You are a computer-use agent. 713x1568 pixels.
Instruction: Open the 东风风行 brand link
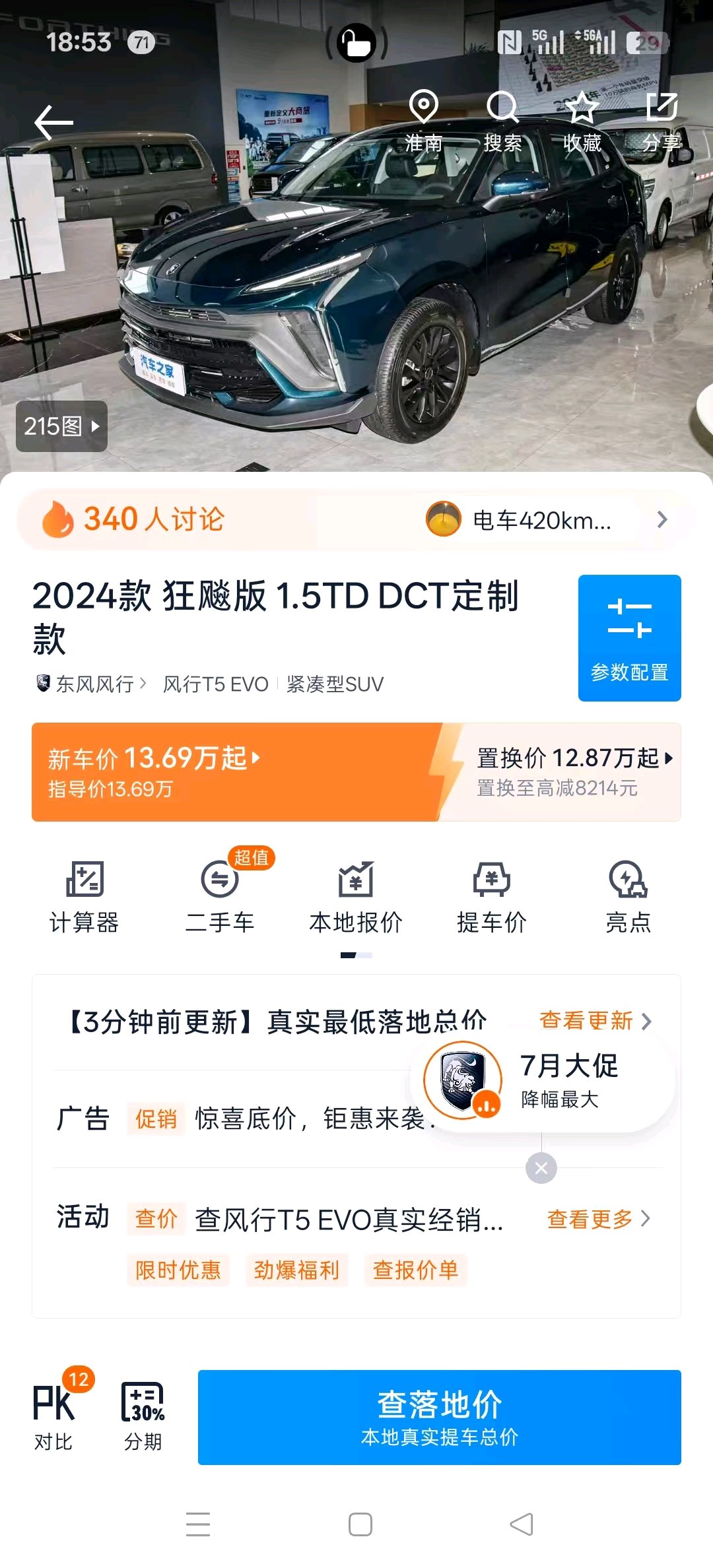coord(91,684)
